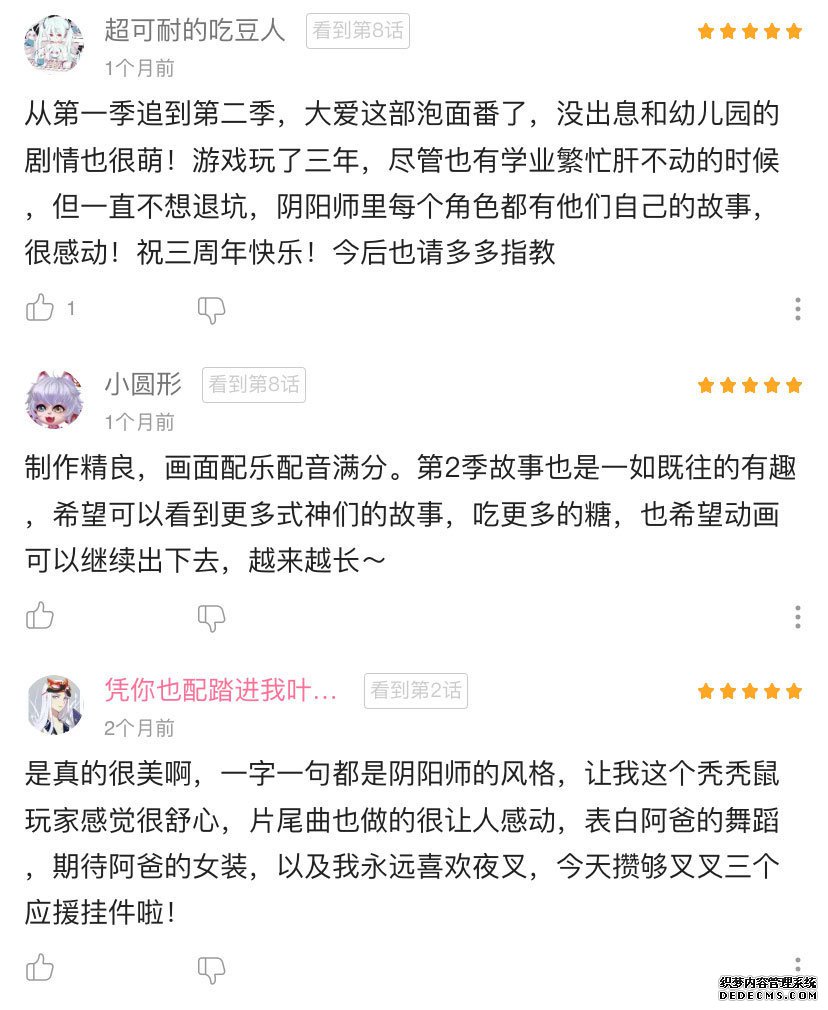Tap the username 超可耐的吃豆人
Viewport: 828px width, 1010px height.
click(x=195, y=31)
